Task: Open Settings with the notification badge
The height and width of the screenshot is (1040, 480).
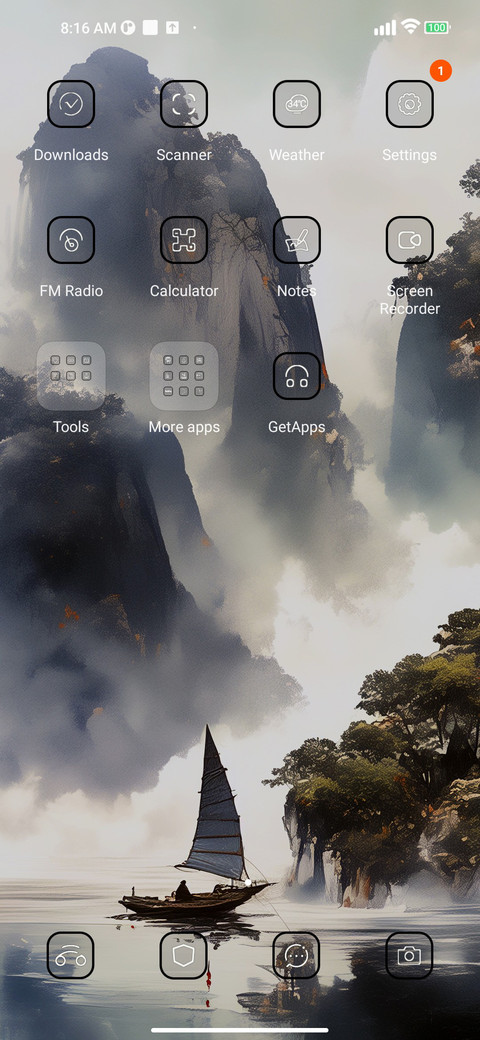Action: click(410, 104)
